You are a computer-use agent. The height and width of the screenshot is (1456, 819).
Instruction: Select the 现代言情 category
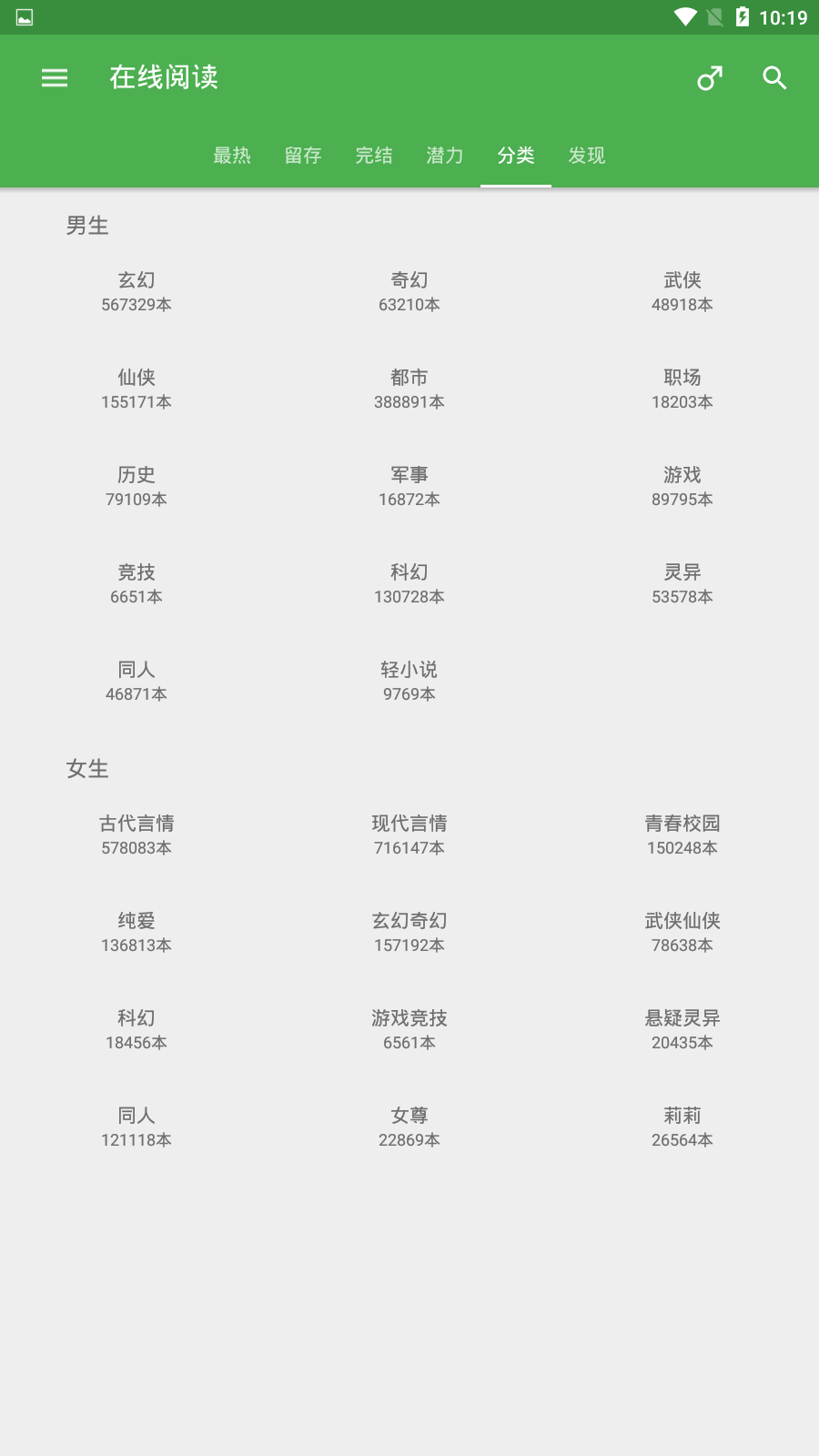(409, 834)
